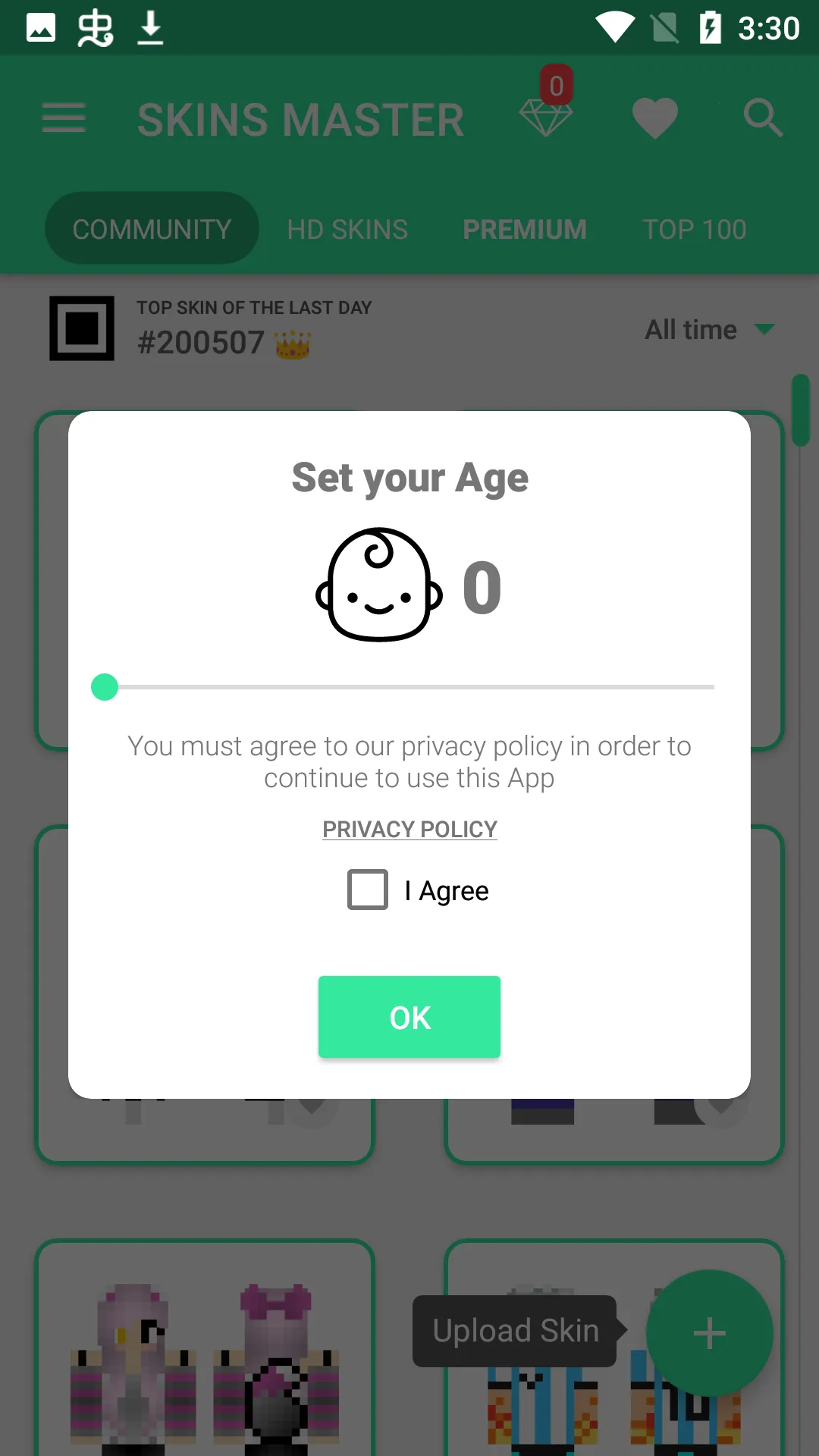Switch to the HD SKINS tab
Viewport: 819px width, 1456px height.
(347, 228)
